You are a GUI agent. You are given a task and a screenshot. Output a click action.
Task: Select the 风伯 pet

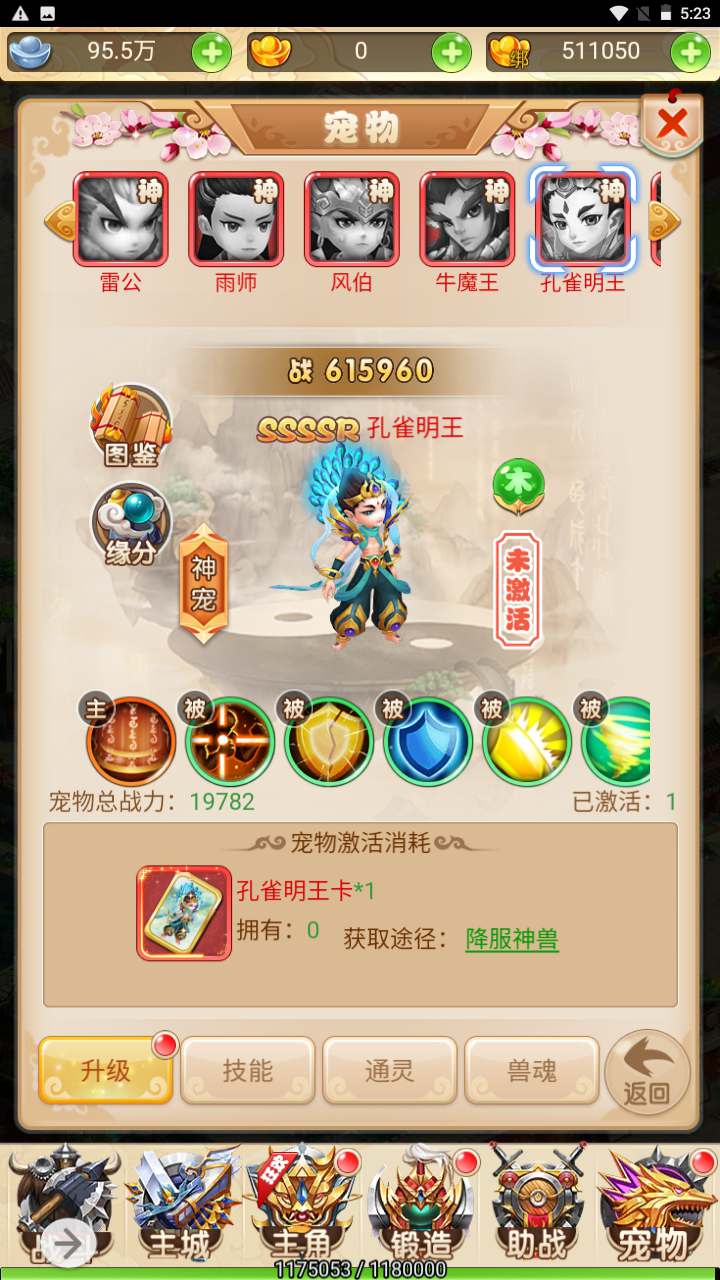[351, 219]
